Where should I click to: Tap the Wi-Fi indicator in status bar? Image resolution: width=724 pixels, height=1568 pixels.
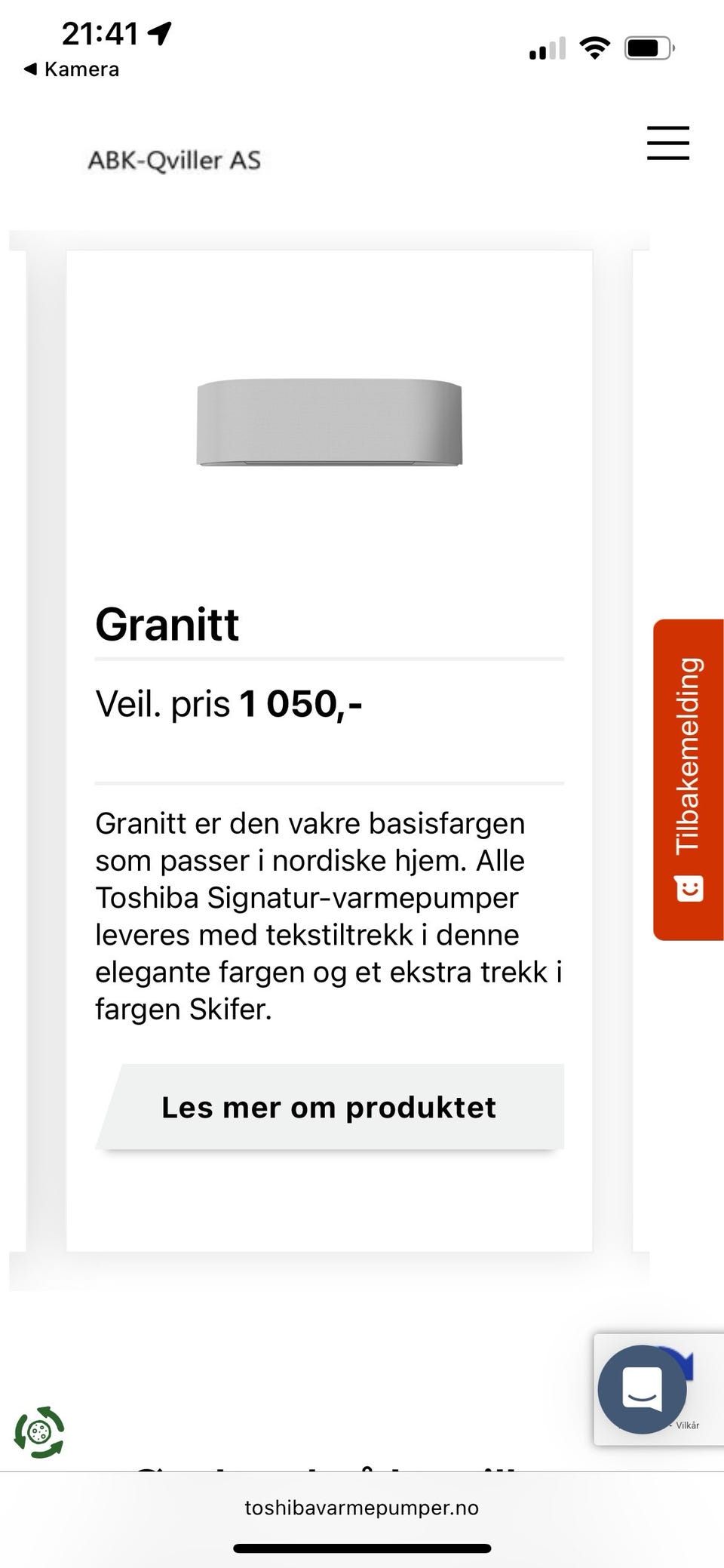(x=594, y=48)
